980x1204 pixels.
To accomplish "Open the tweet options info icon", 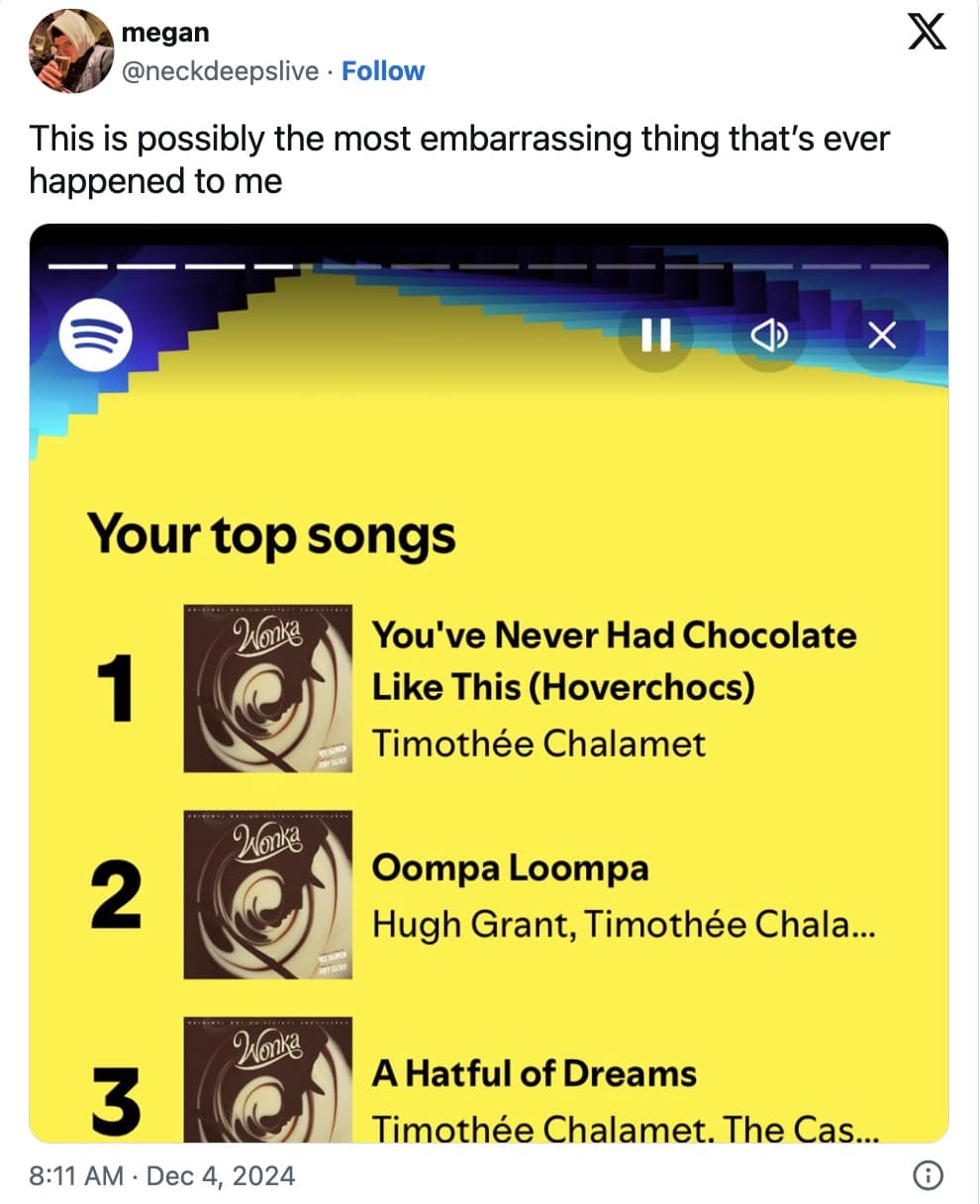I will coord(928,1177).
